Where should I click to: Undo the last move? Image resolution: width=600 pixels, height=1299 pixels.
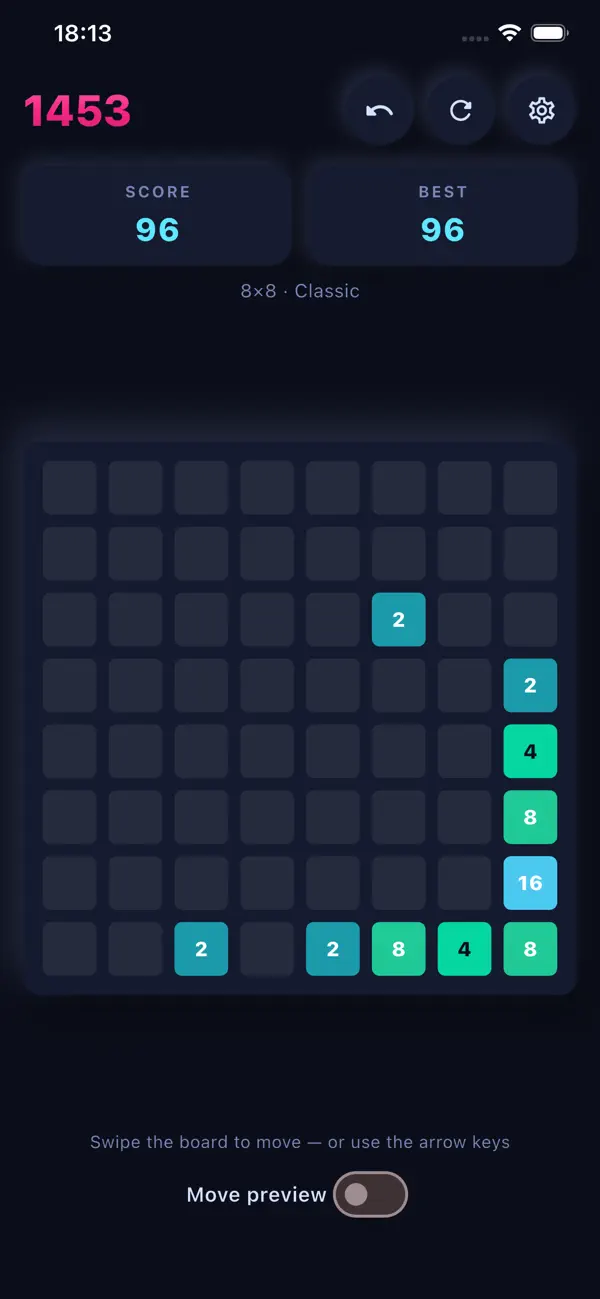point(379,110)
